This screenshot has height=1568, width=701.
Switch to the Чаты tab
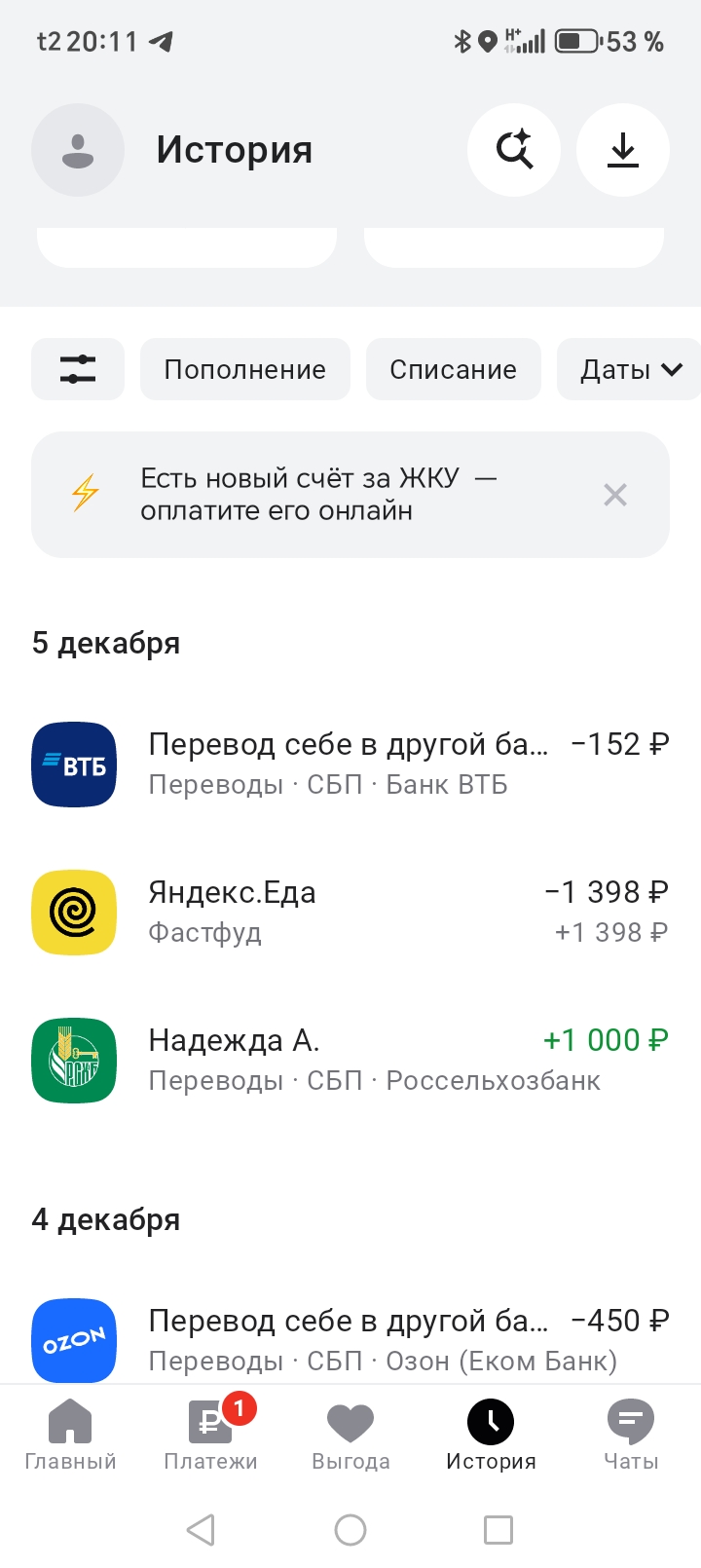click(631, 1434)
